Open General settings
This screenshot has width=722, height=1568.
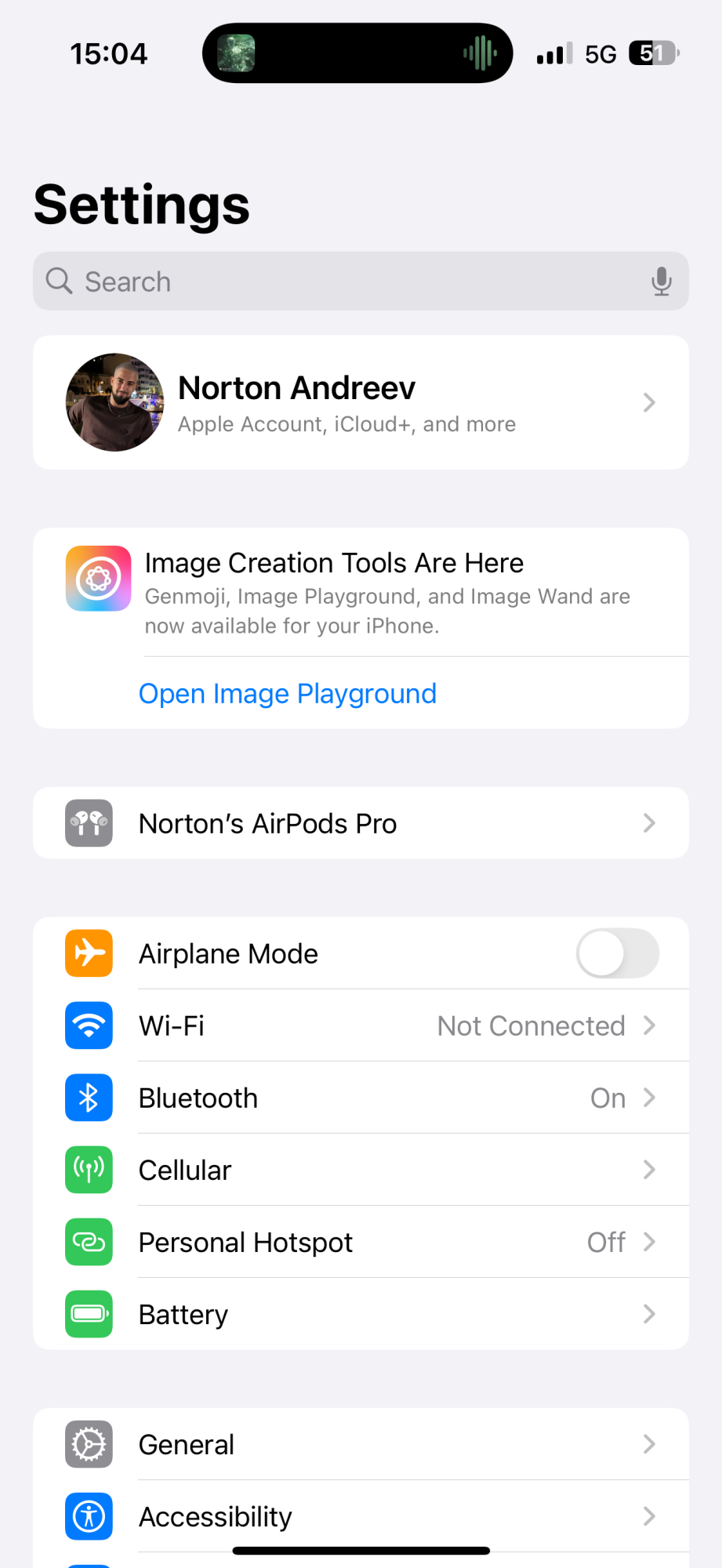361,1444
